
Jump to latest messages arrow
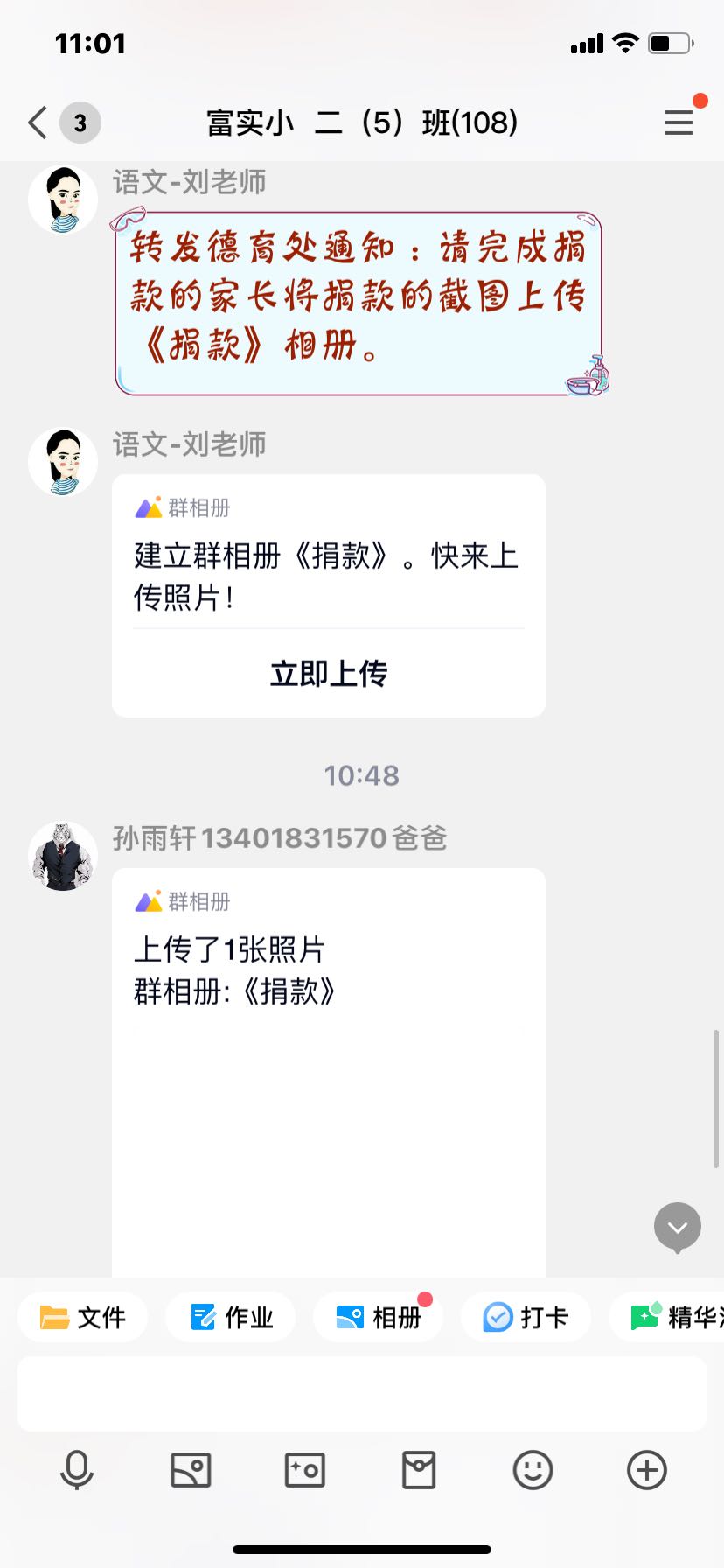[678, 1227]
